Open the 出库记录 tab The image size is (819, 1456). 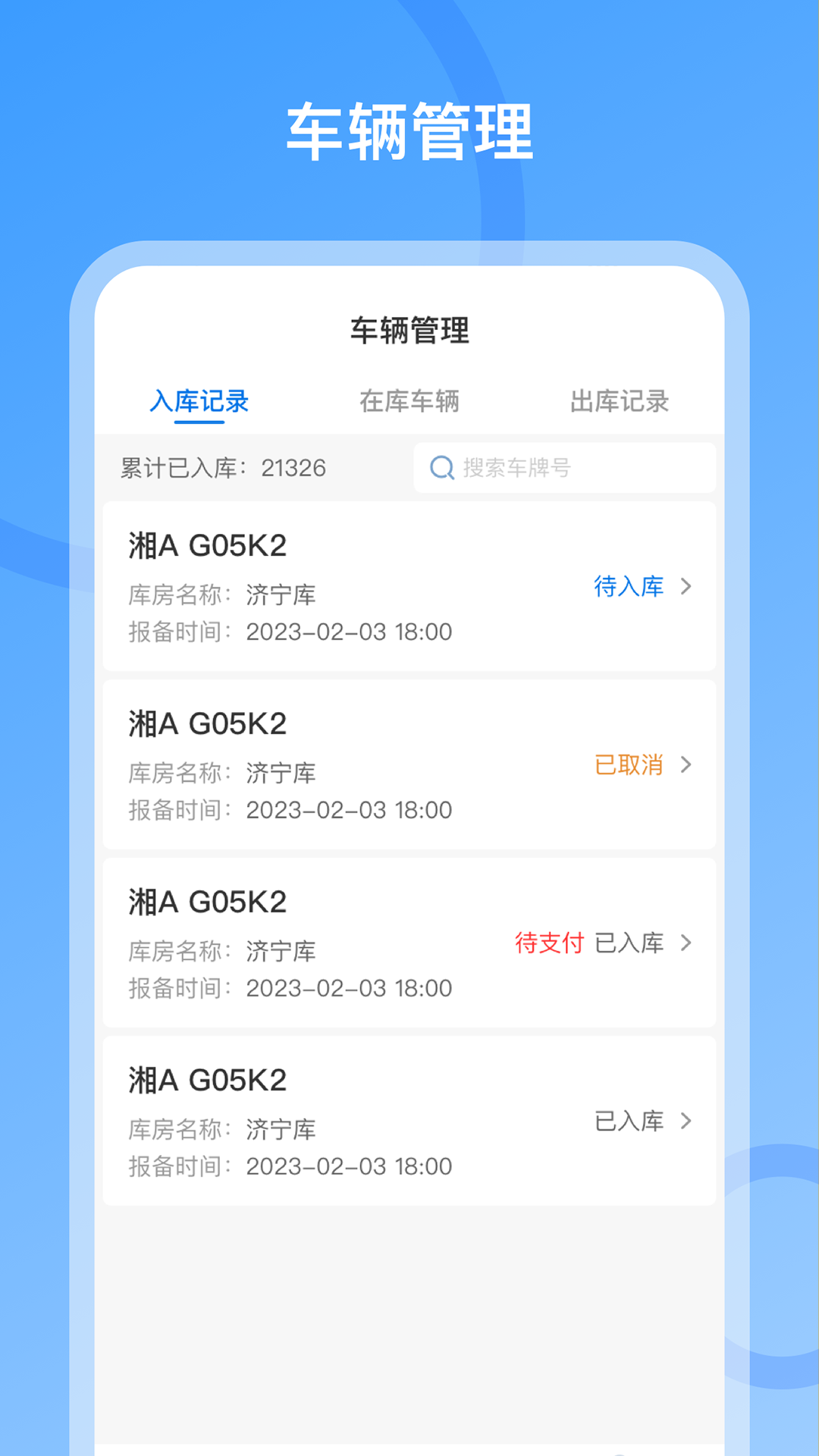coord(620,402)
